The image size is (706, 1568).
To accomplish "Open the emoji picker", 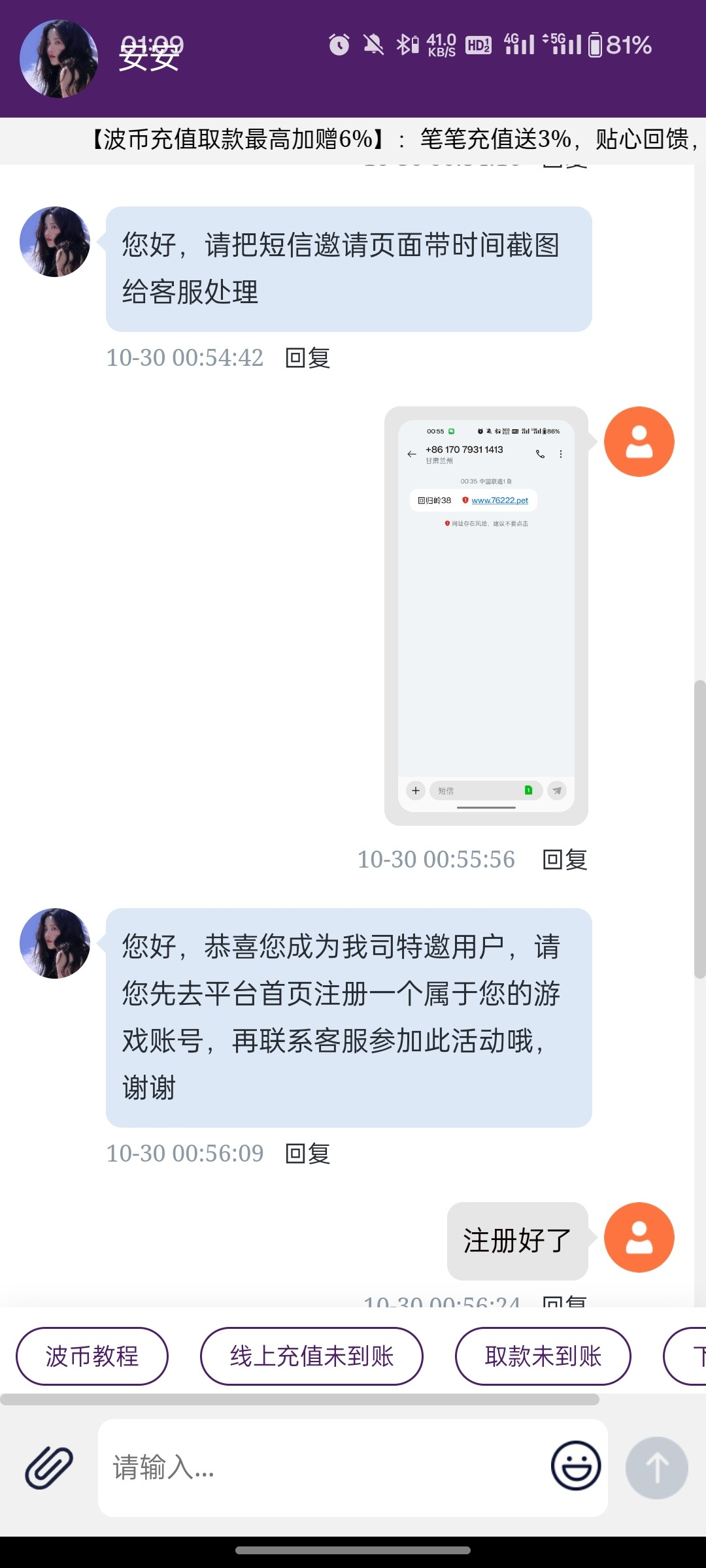I will click(x=575, y=1466).
